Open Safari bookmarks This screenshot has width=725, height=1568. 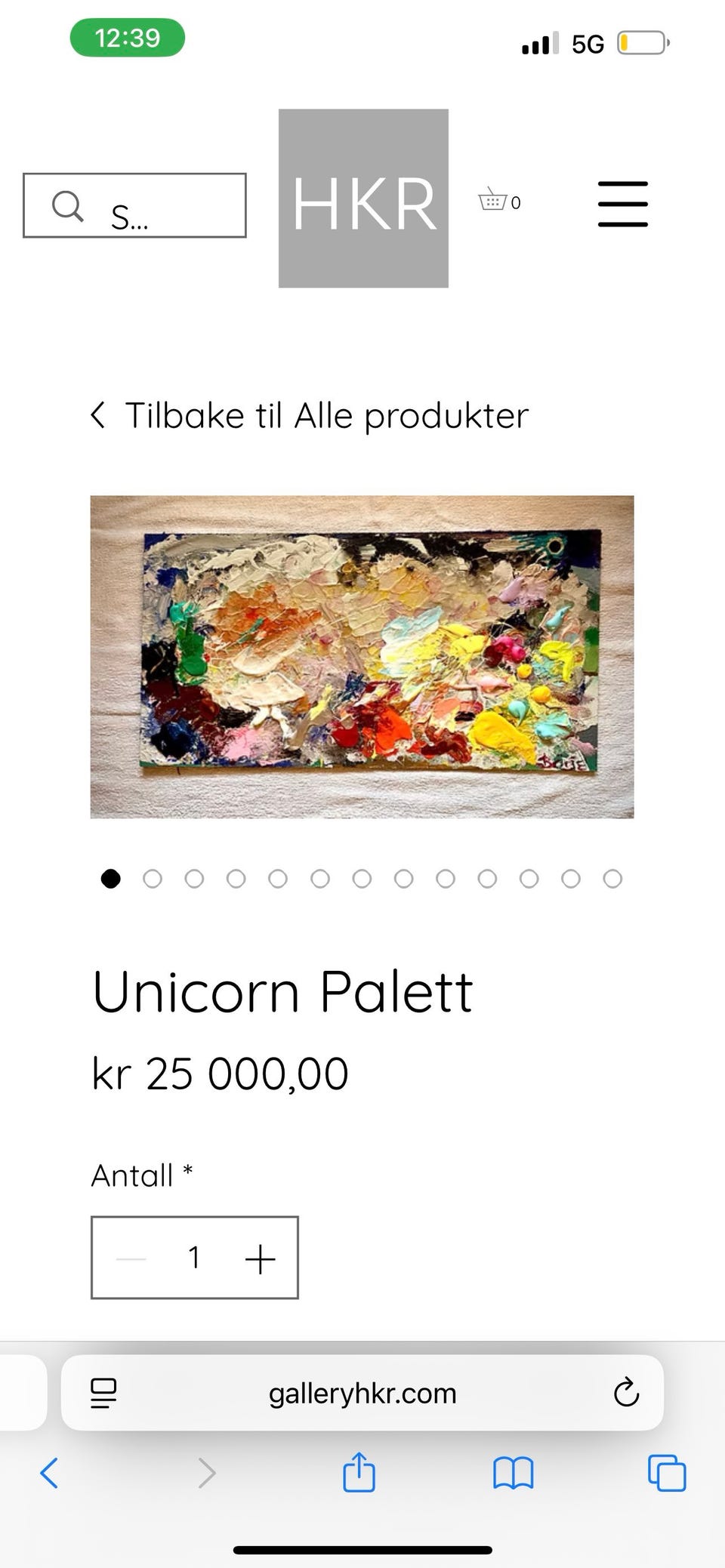point(513,1473)
